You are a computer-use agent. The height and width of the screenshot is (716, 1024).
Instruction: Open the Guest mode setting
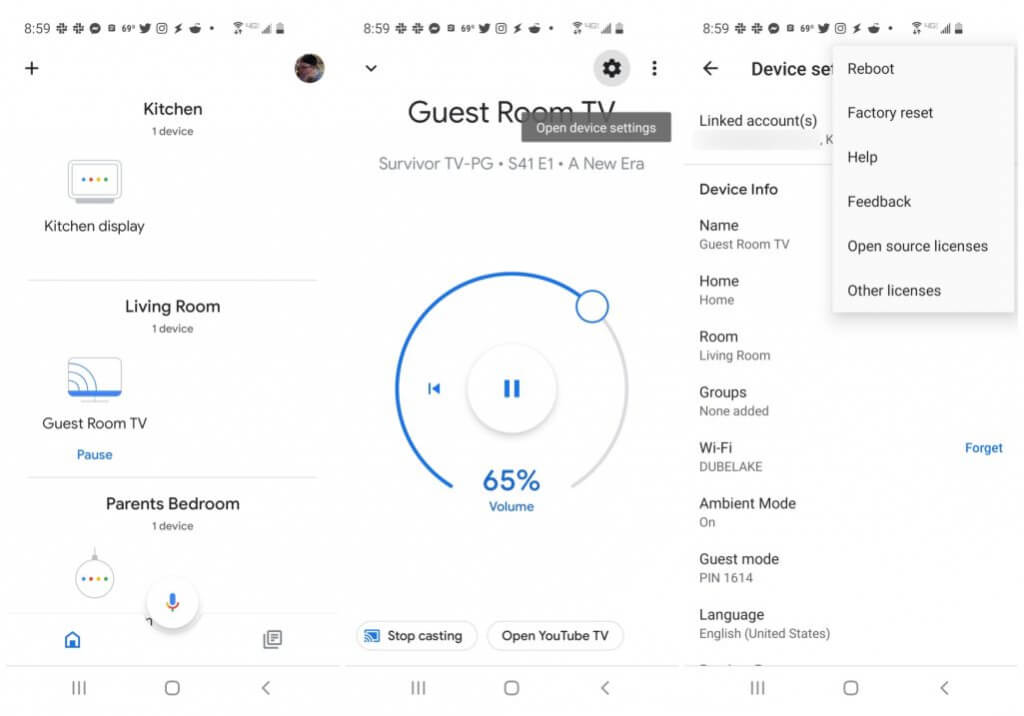tap(739, 567)
